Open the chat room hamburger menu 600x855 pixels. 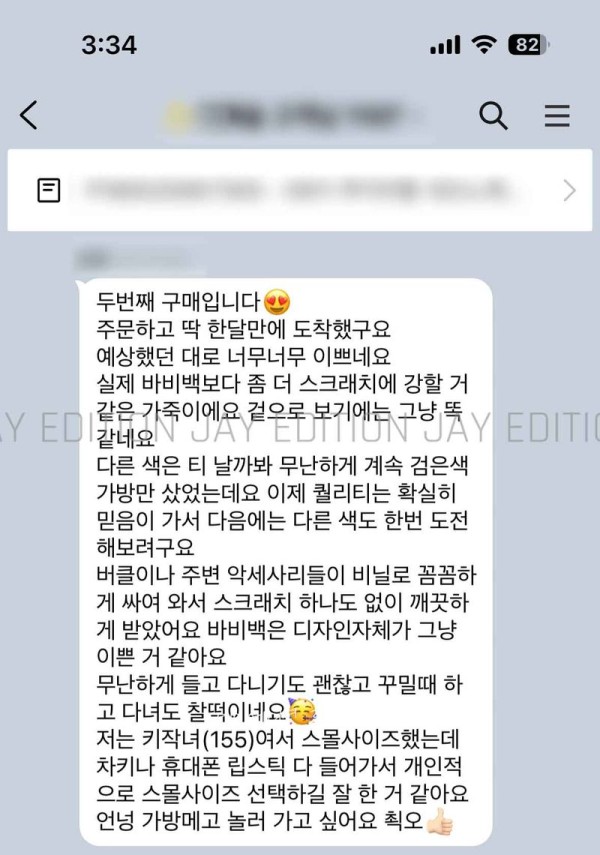557,116
